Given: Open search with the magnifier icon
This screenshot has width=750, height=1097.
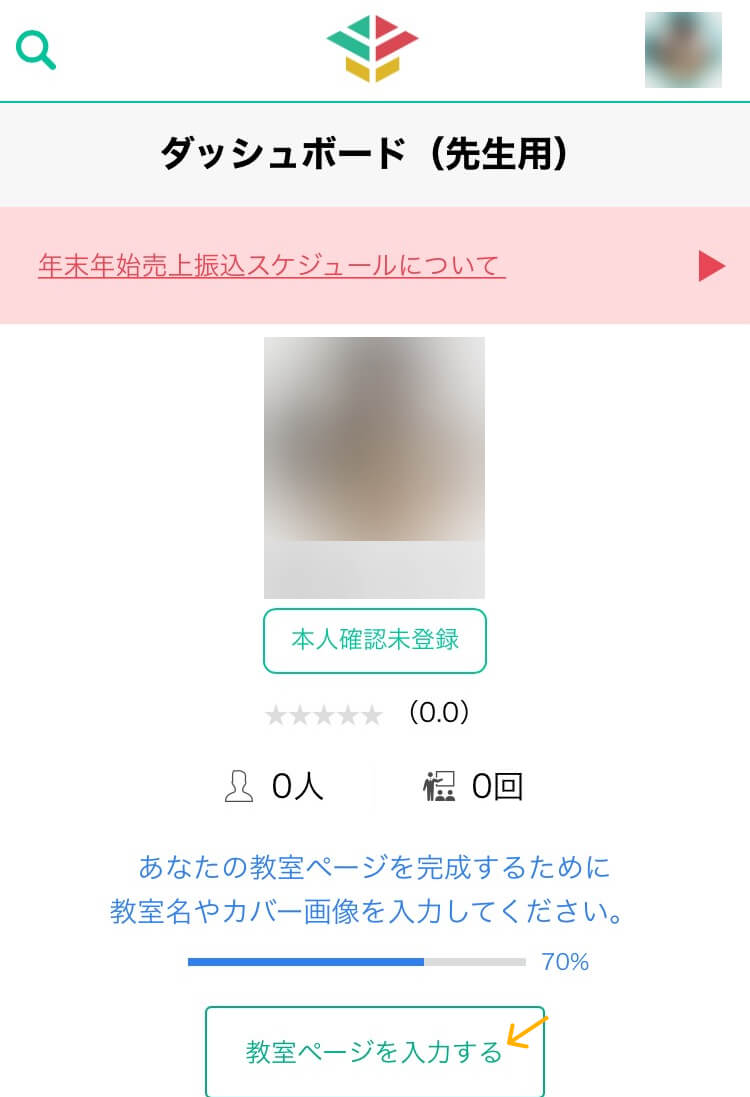Looking at the screenshot, I should pyautogui.click(x=36, y=49).
